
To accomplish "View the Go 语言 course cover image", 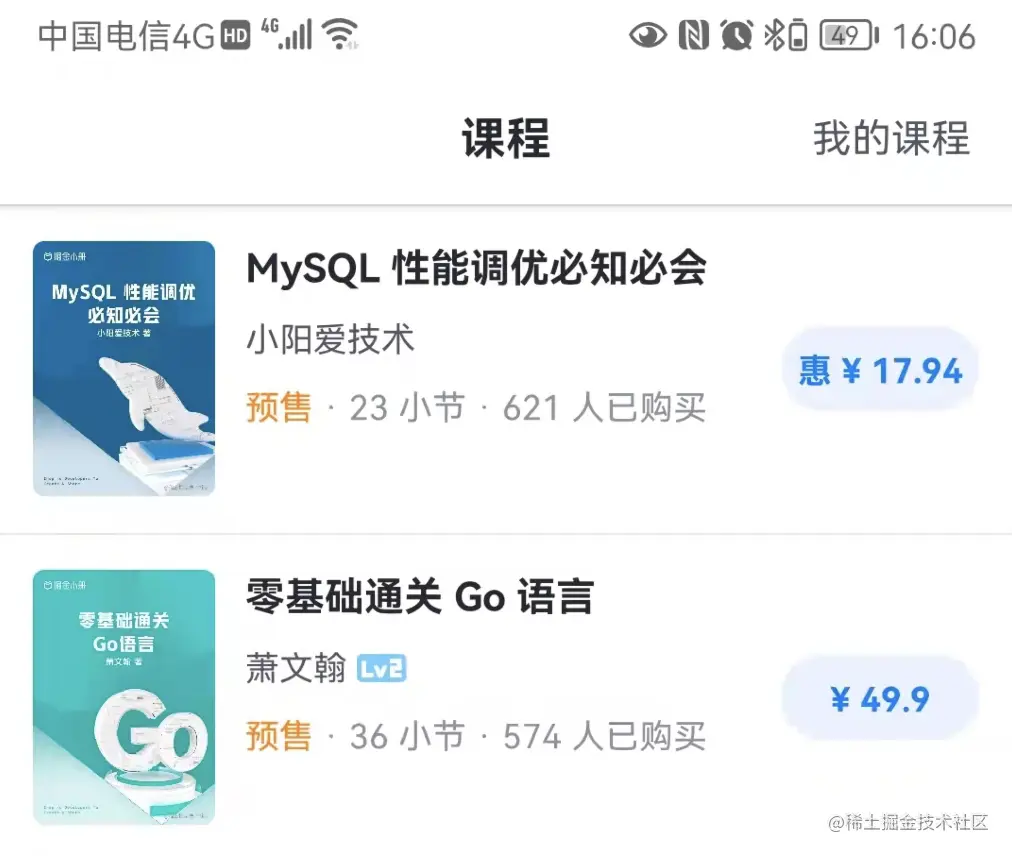I will (x=124, y=697).
